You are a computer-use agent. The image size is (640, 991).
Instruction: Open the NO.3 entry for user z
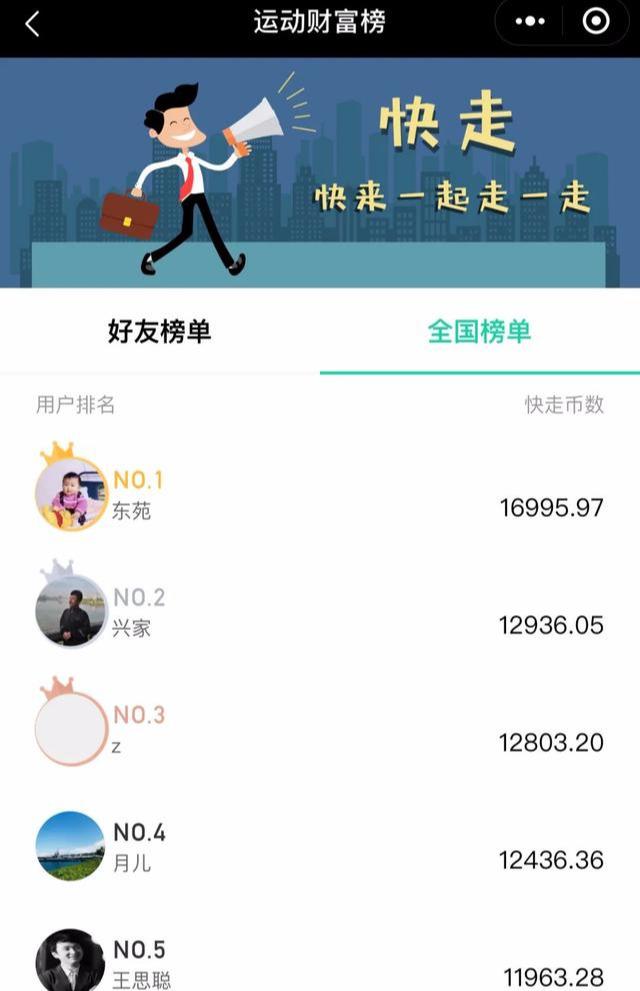320,730
